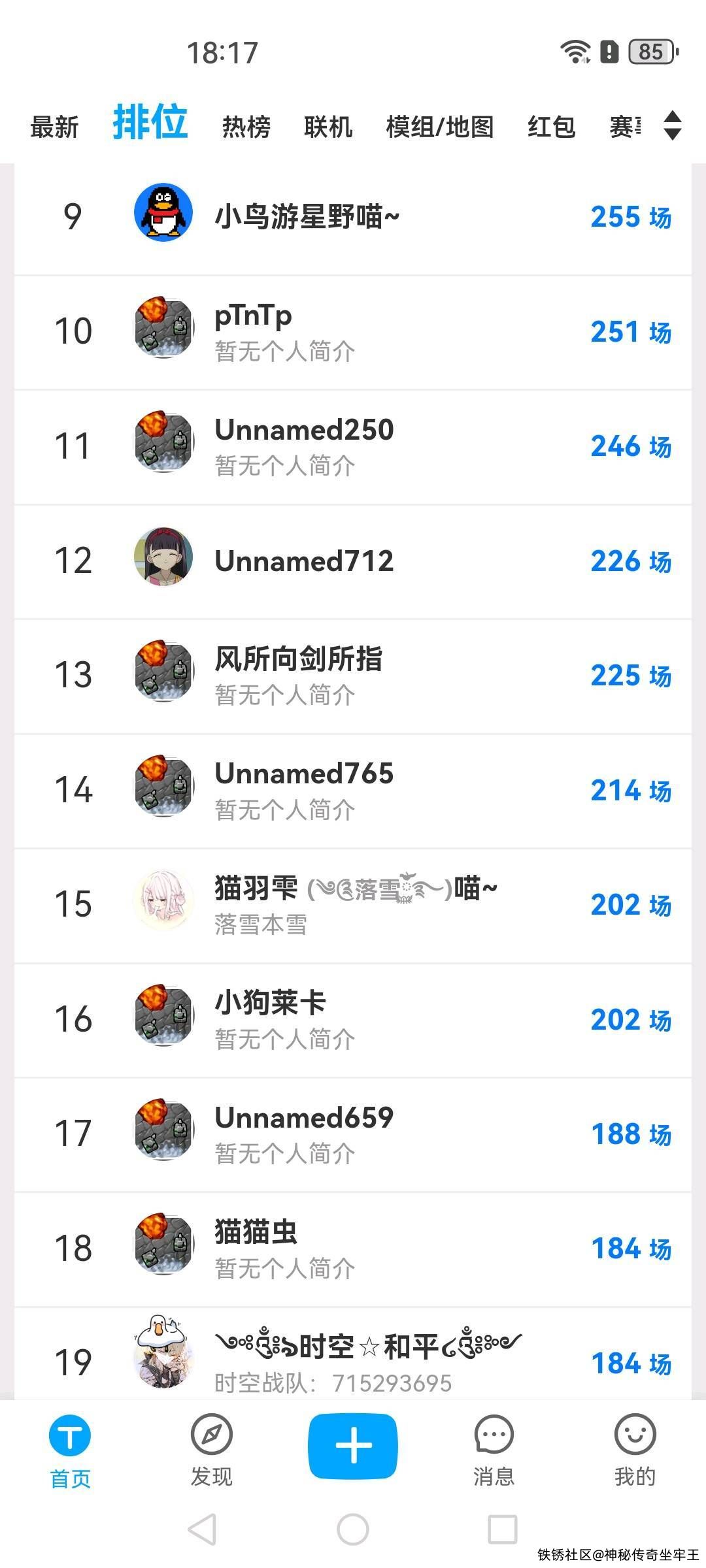Switch to the 热榜 tab

click(246, 127)
